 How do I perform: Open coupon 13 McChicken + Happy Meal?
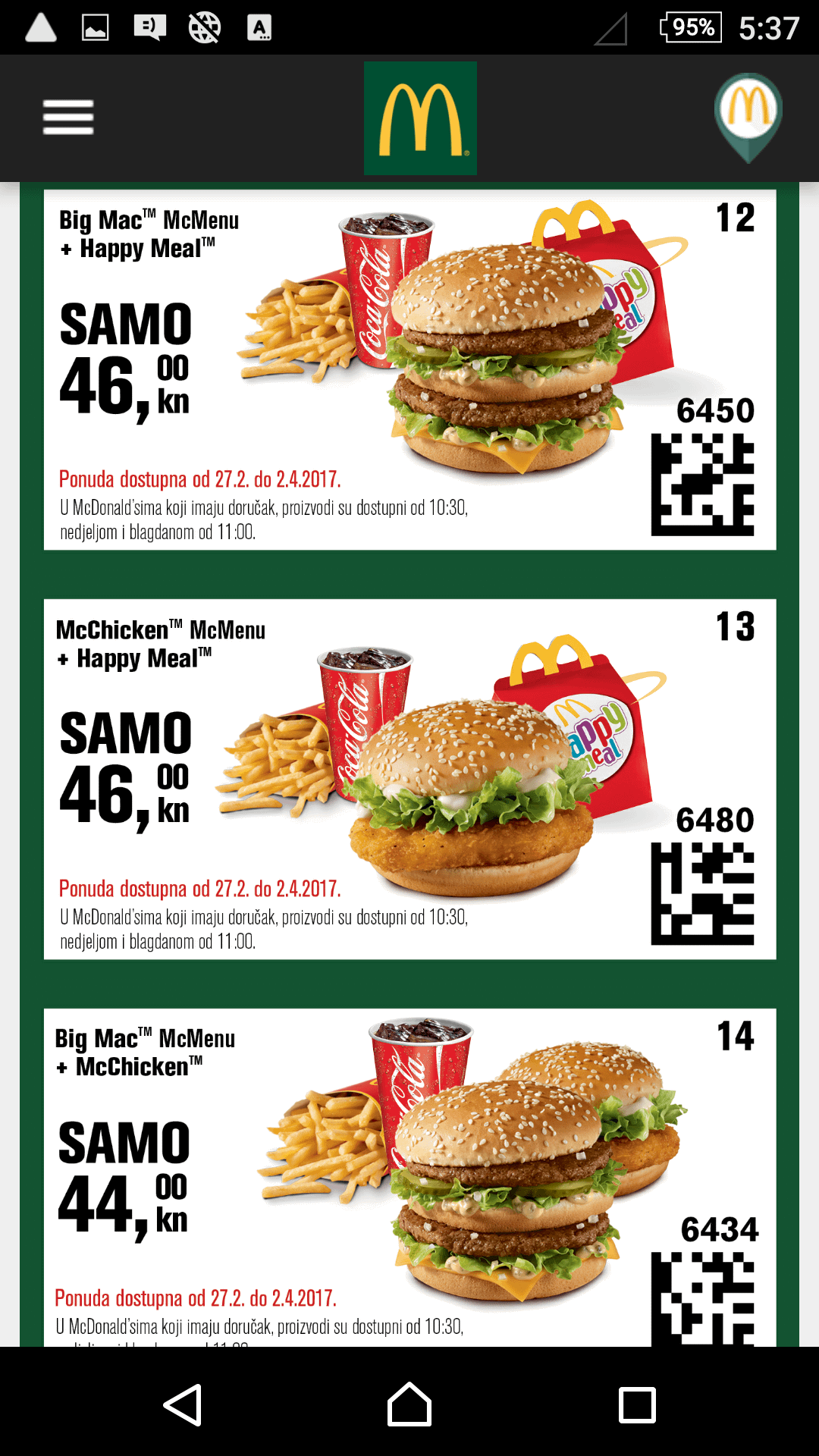pyautogui.click(x=409, y=779)
